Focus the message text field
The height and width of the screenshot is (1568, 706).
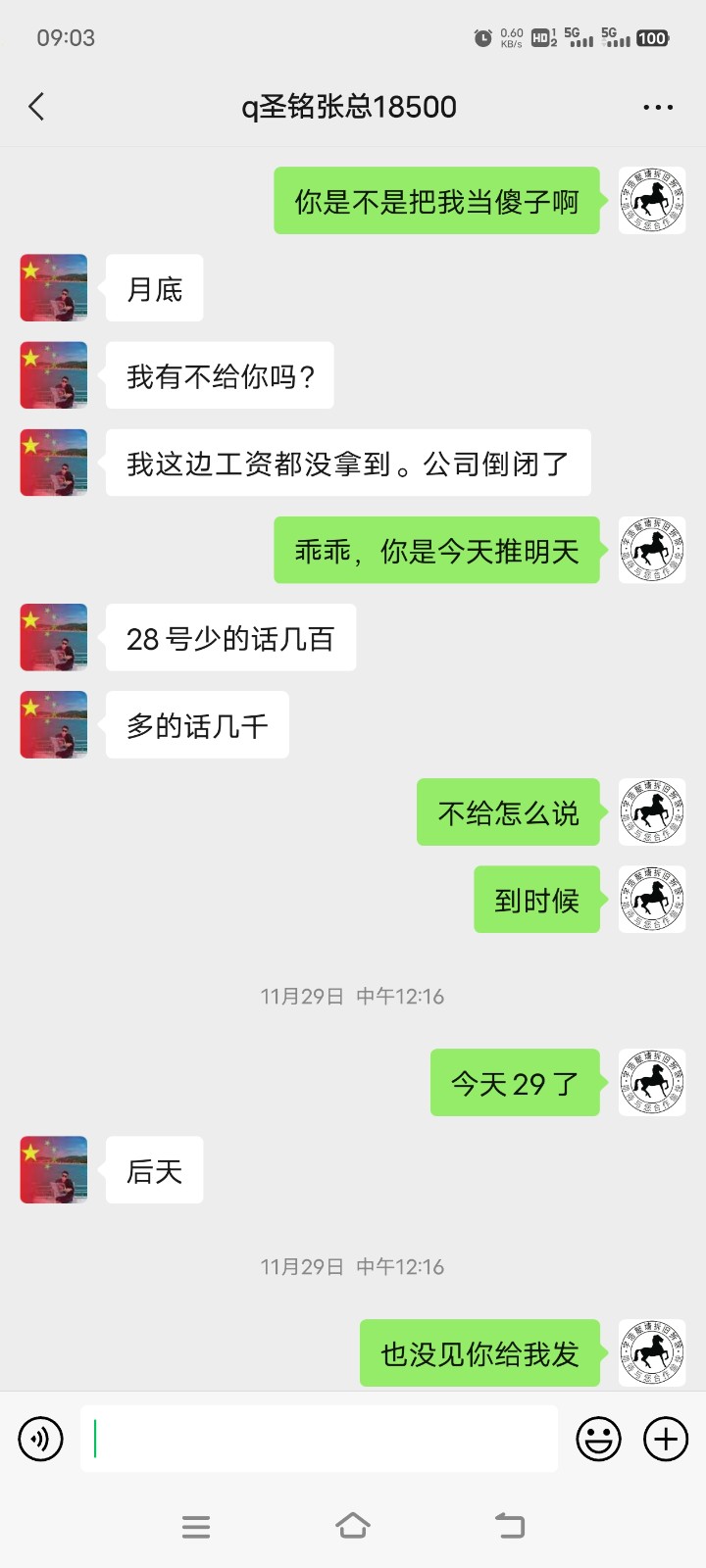[319, 1439]
